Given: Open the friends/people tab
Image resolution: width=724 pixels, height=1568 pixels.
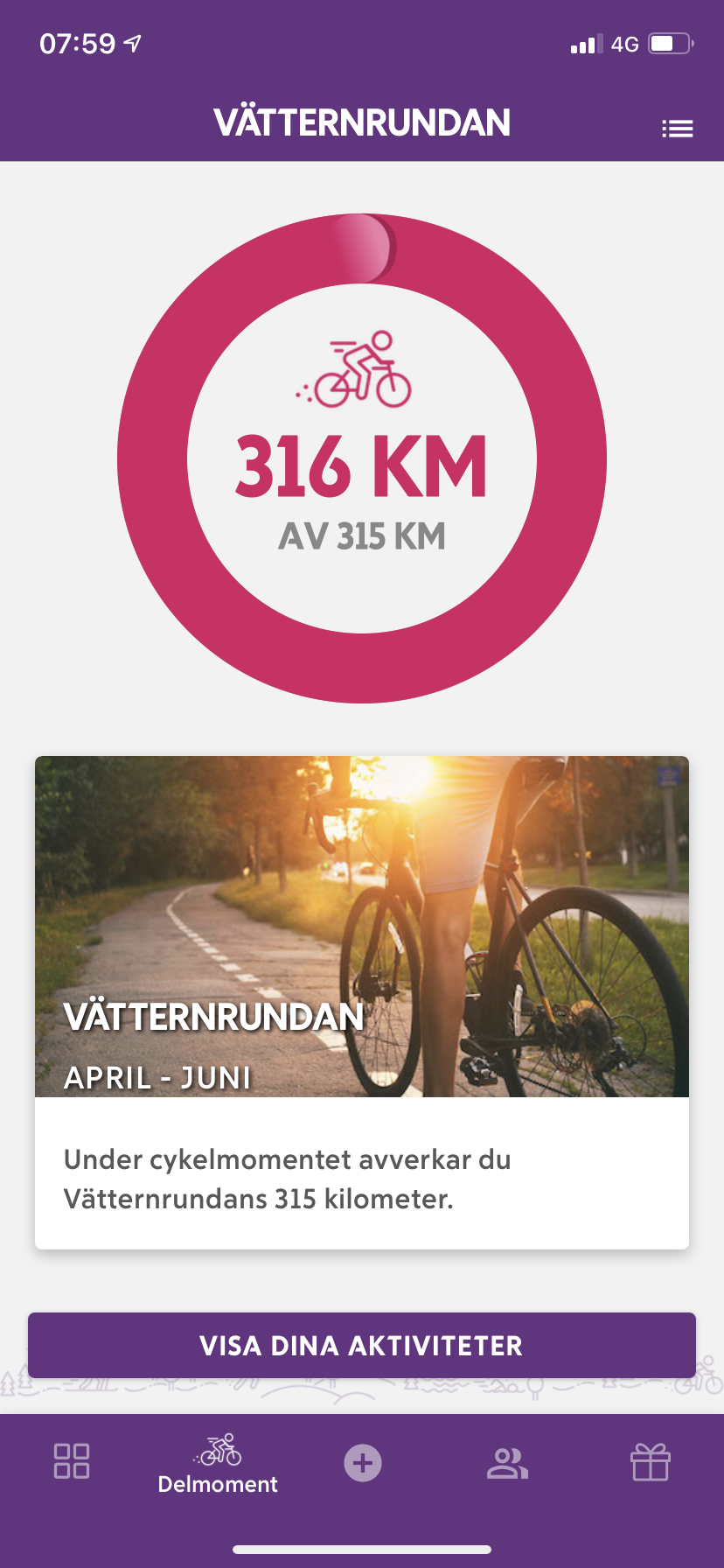Looking at the screenshot, I should [x=507, y=1462].
